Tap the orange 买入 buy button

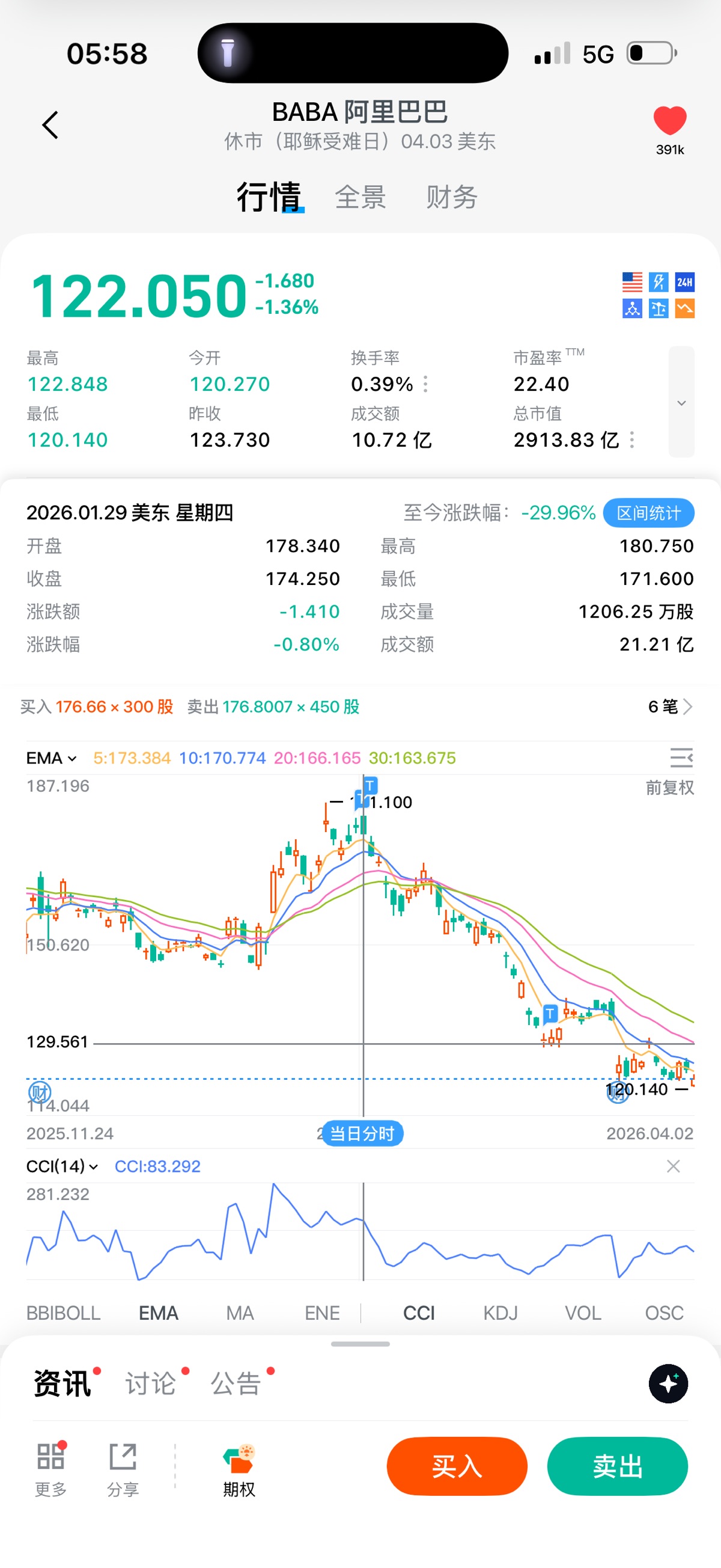pyautogui.click(x=457, y=1466)
